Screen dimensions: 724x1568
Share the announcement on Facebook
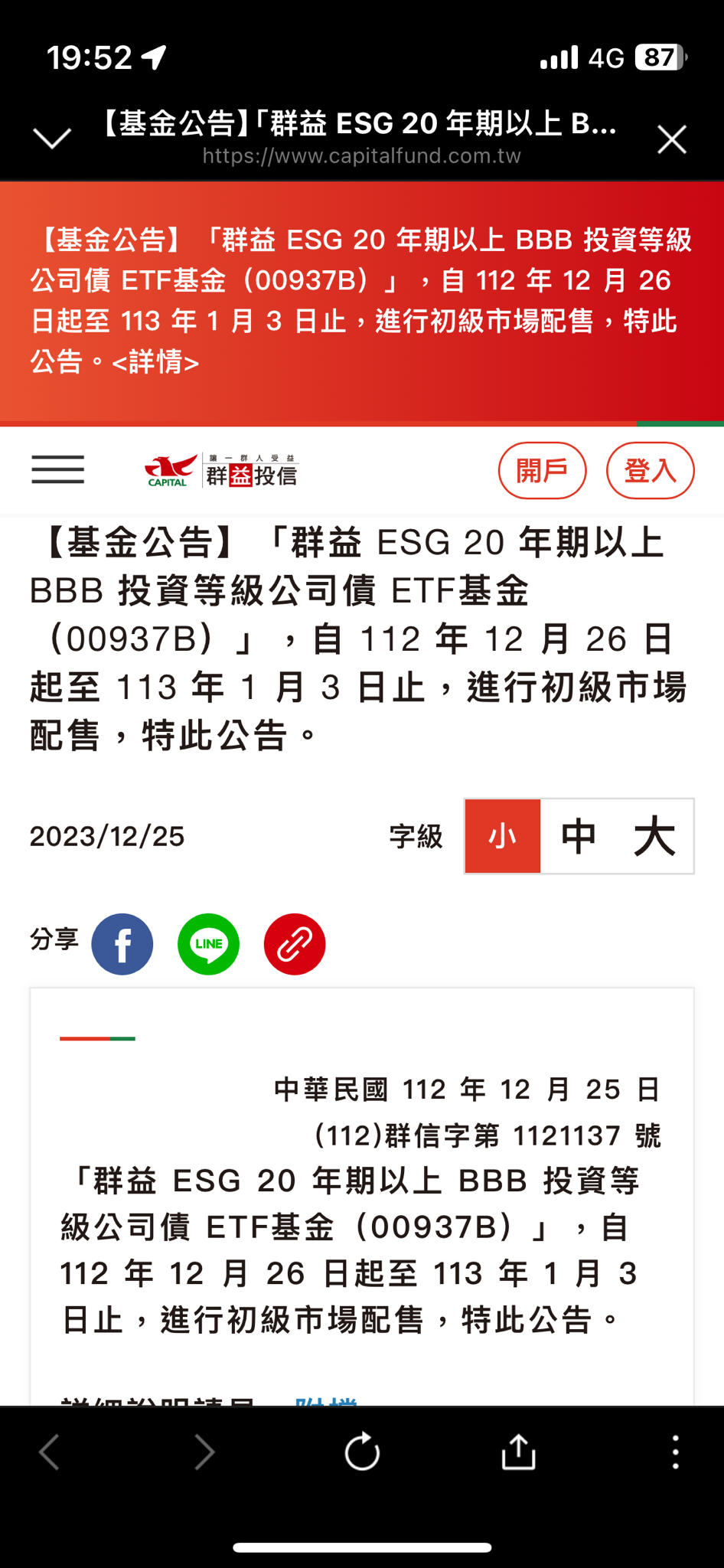[x=122, y=944]
